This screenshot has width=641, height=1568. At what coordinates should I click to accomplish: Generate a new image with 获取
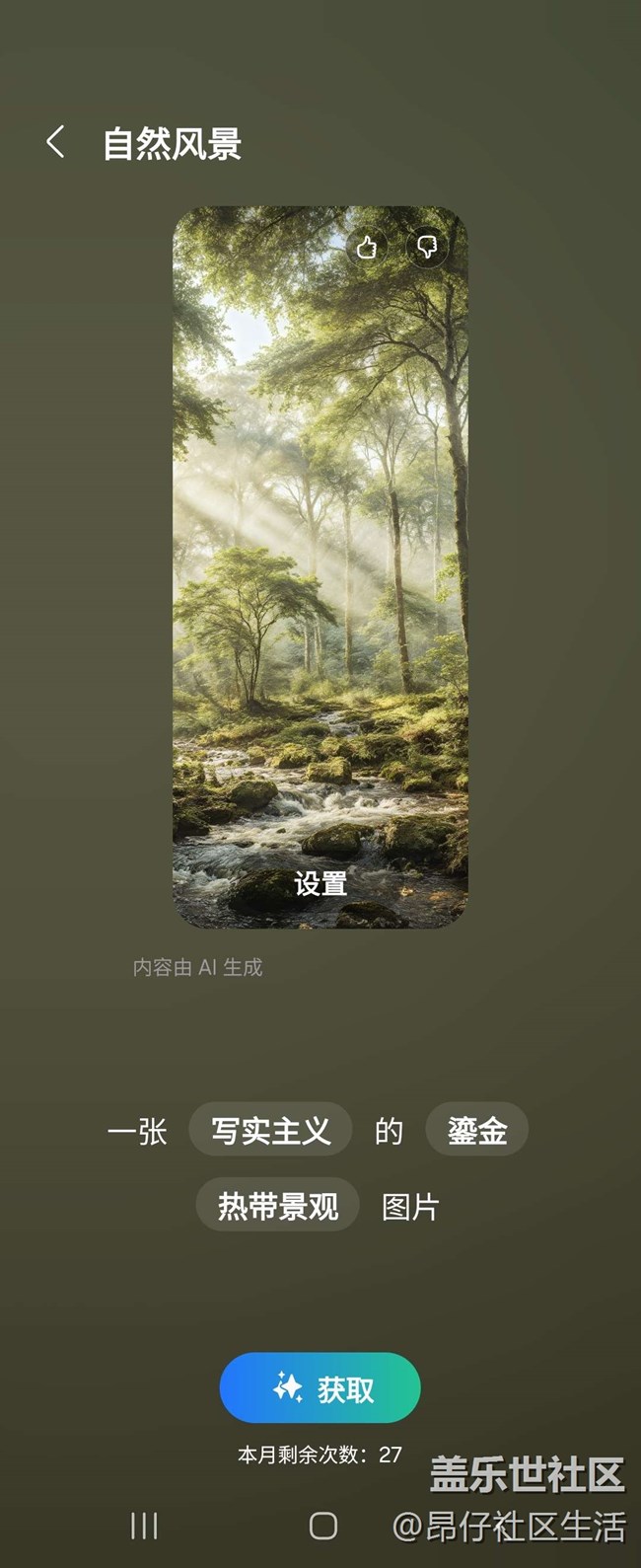tap(320, 1388)
